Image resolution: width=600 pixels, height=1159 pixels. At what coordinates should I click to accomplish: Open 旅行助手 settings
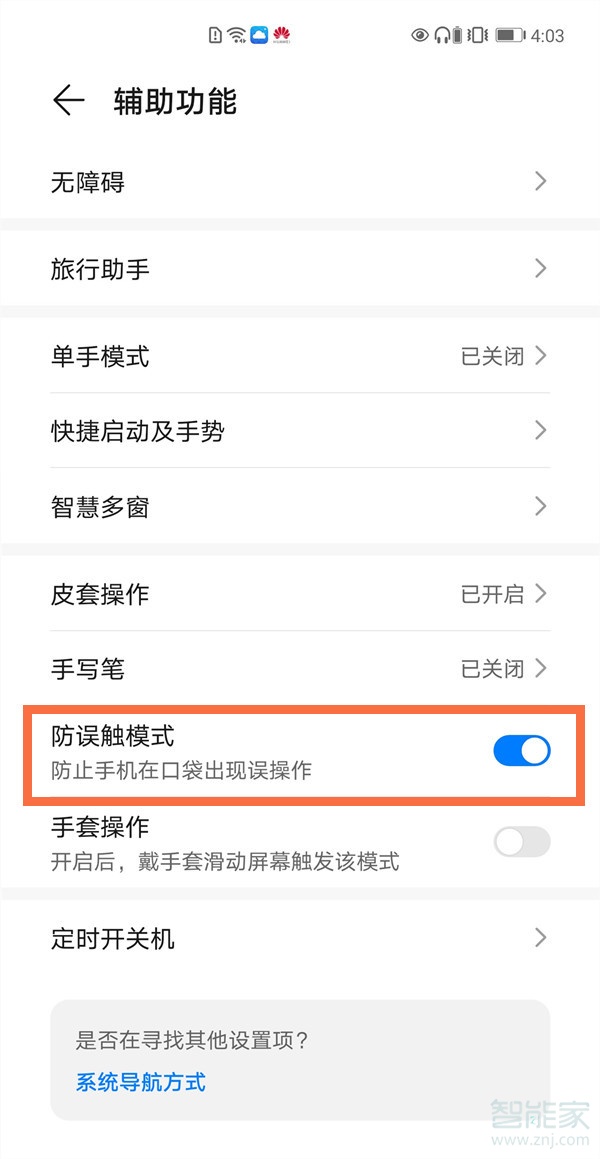(300, 269)
